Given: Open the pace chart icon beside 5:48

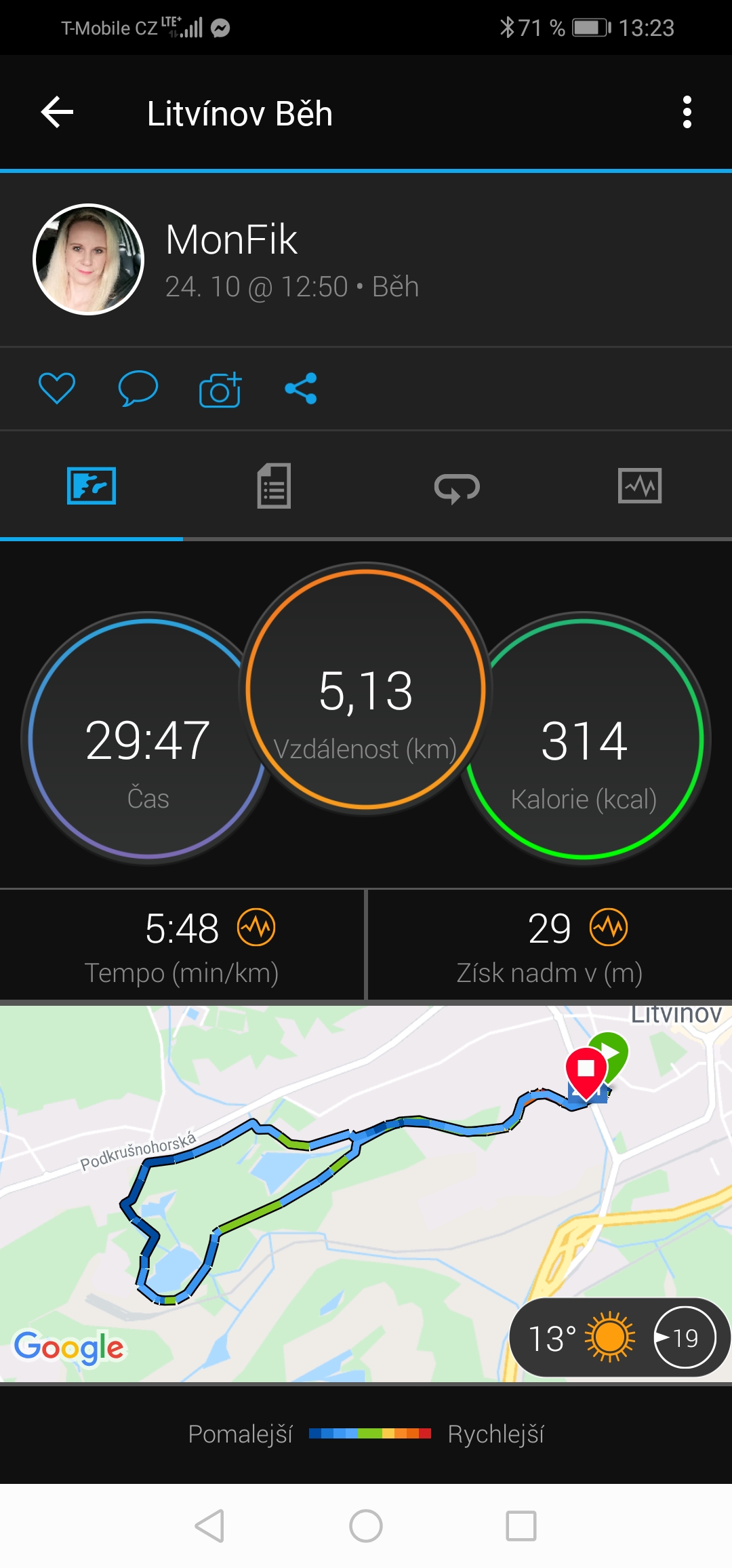Looking at the screenshot, I should click(x=256, y=927).
